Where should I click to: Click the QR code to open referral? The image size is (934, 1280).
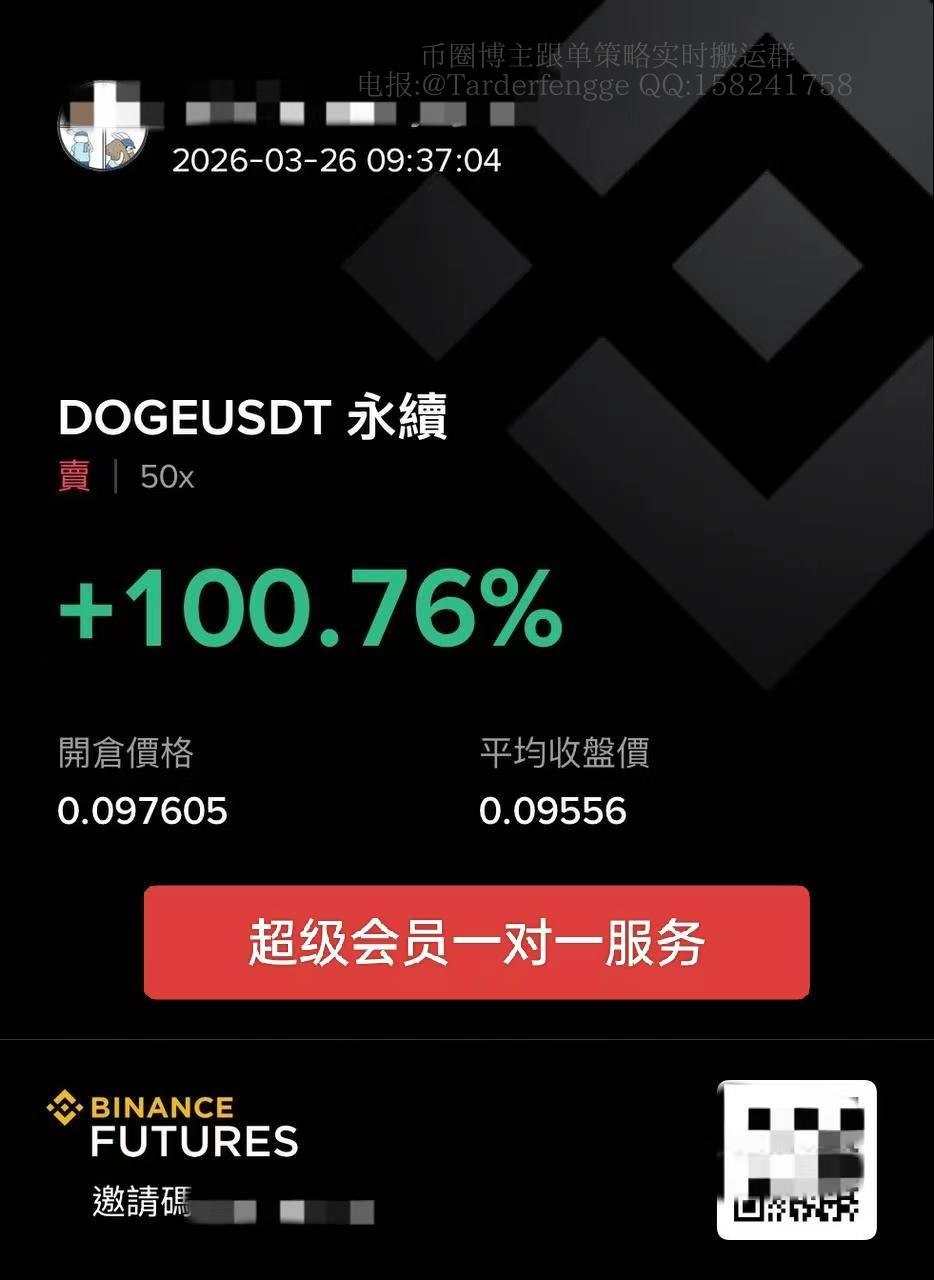pyautogui.click(x=797, y=1160)
